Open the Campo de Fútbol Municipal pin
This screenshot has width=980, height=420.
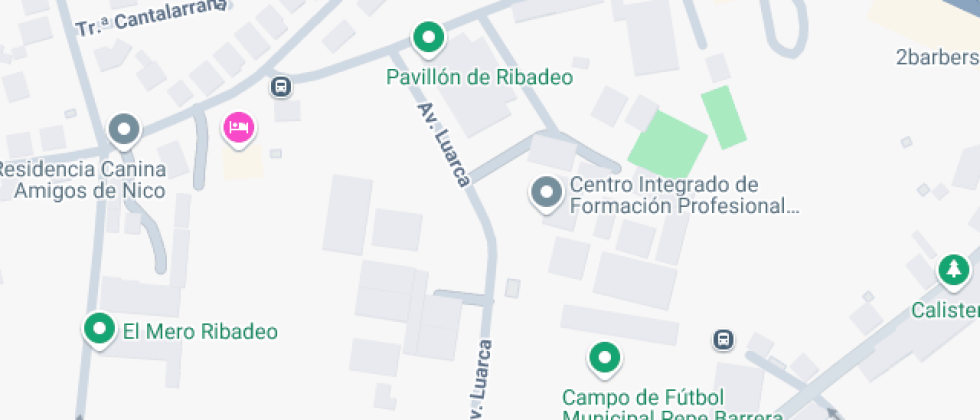click(603, 357)
